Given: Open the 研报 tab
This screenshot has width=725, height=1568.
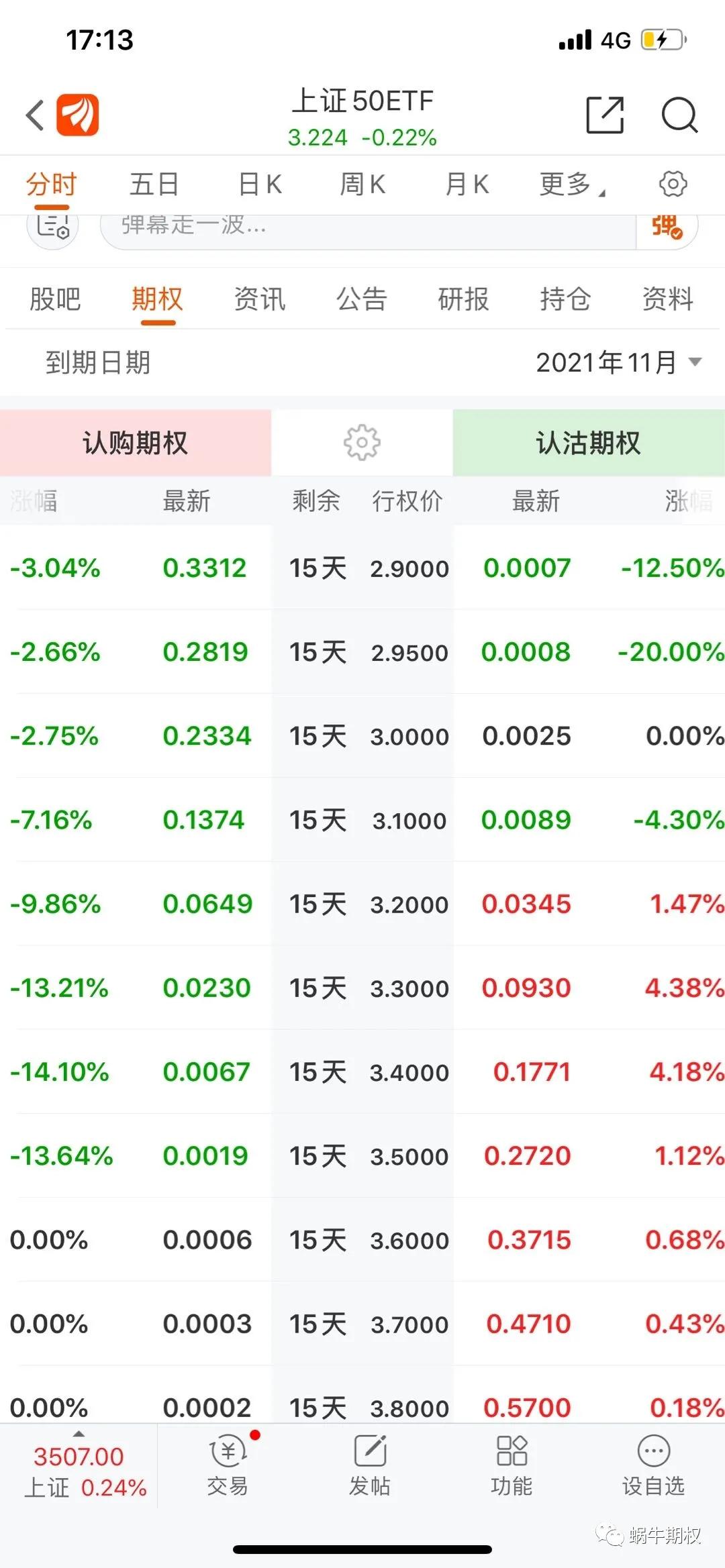Looking at the screenshot, I should click(463, 299).
